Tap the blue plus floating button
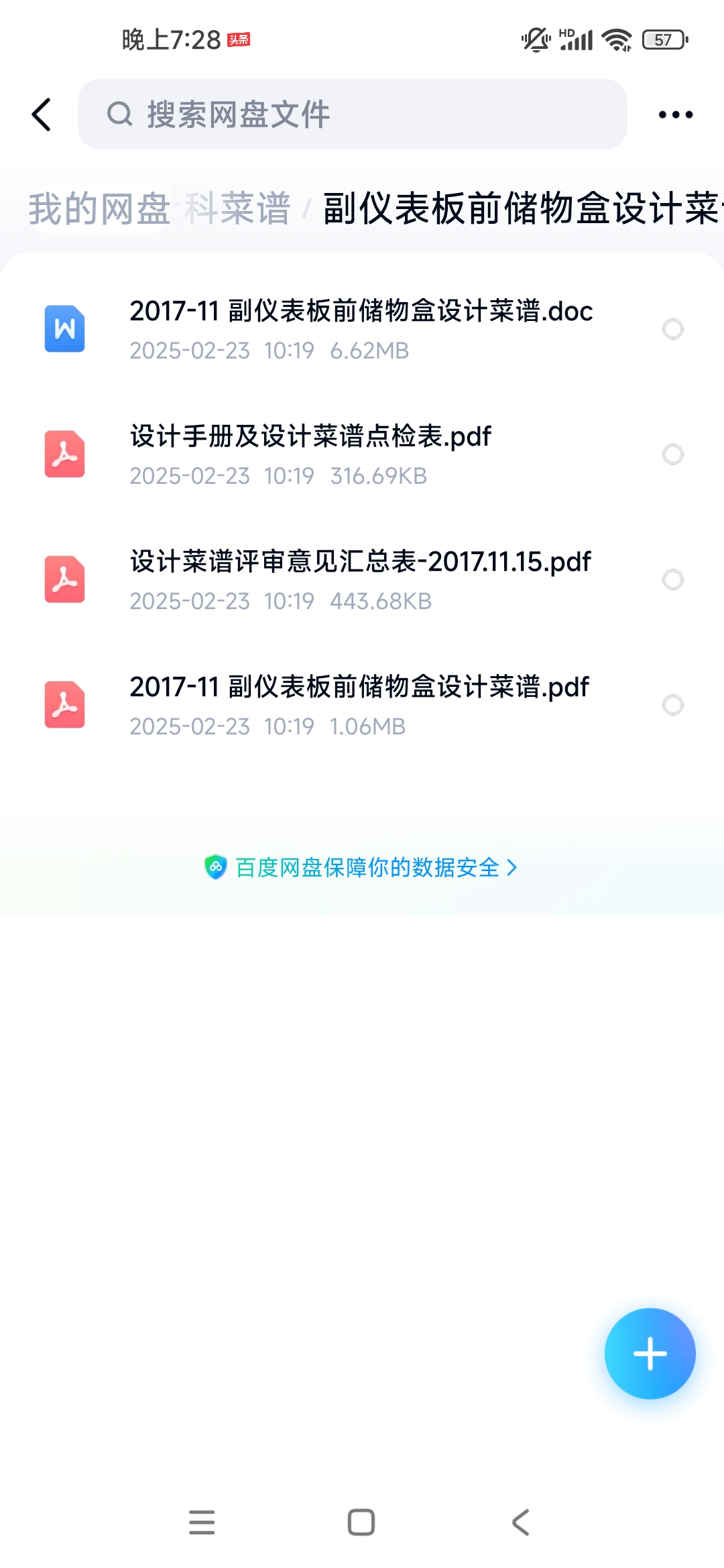 (x=650, y=1354)
